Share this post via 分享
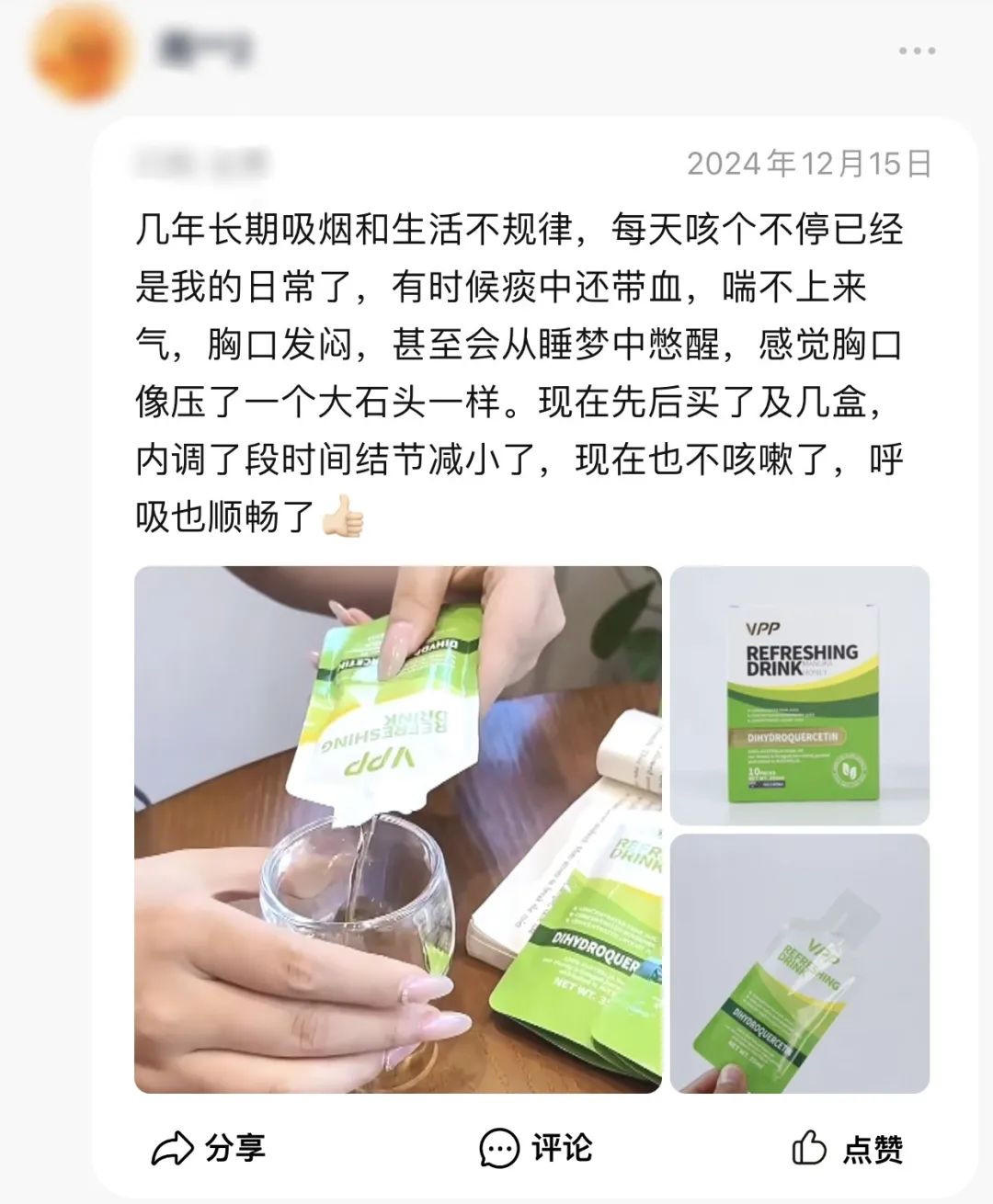This screenshot has width=993, height=1204. [208, 1148]
